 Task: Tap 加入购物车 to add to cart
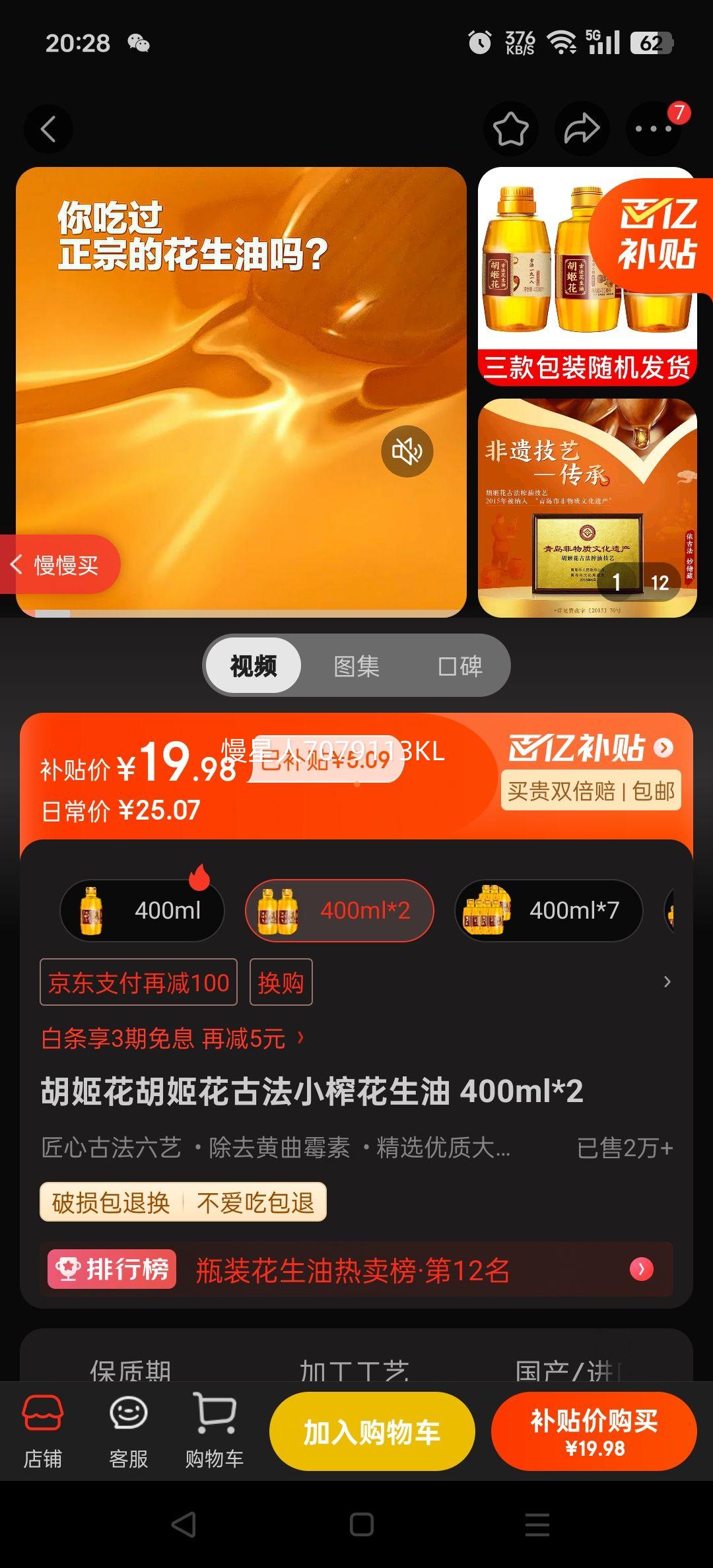(372, 1431)
